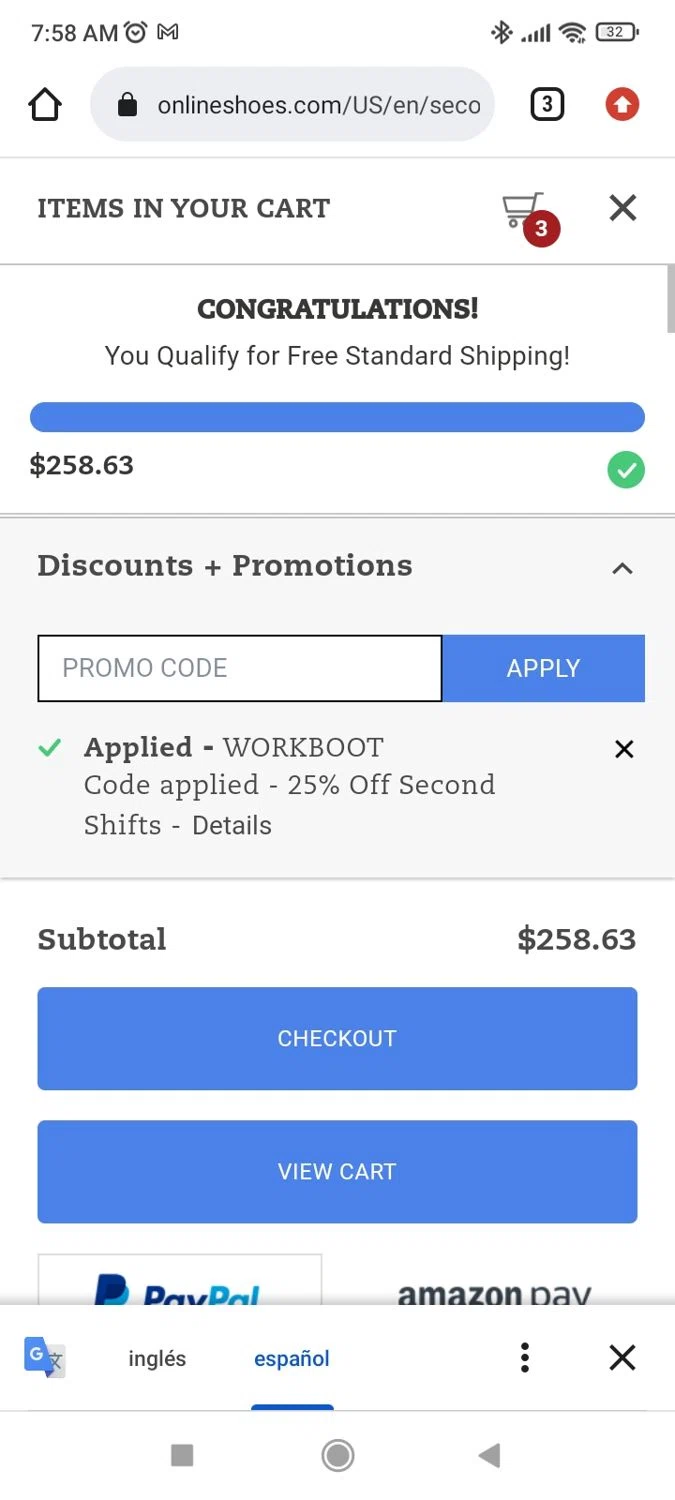Collapse the Discounts + Promotions section
Screen dimensions: 675x1500
click(x=622, y=568)
